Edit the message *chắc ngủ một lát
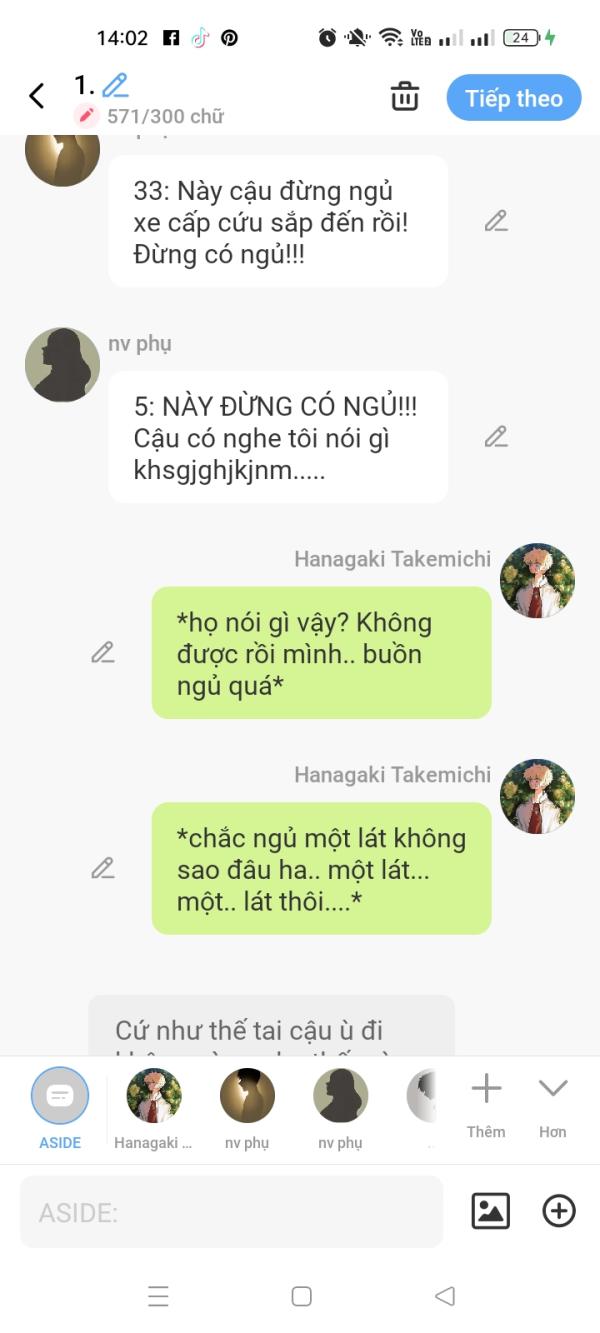The image size is (600, 1333). pos(103,868)
